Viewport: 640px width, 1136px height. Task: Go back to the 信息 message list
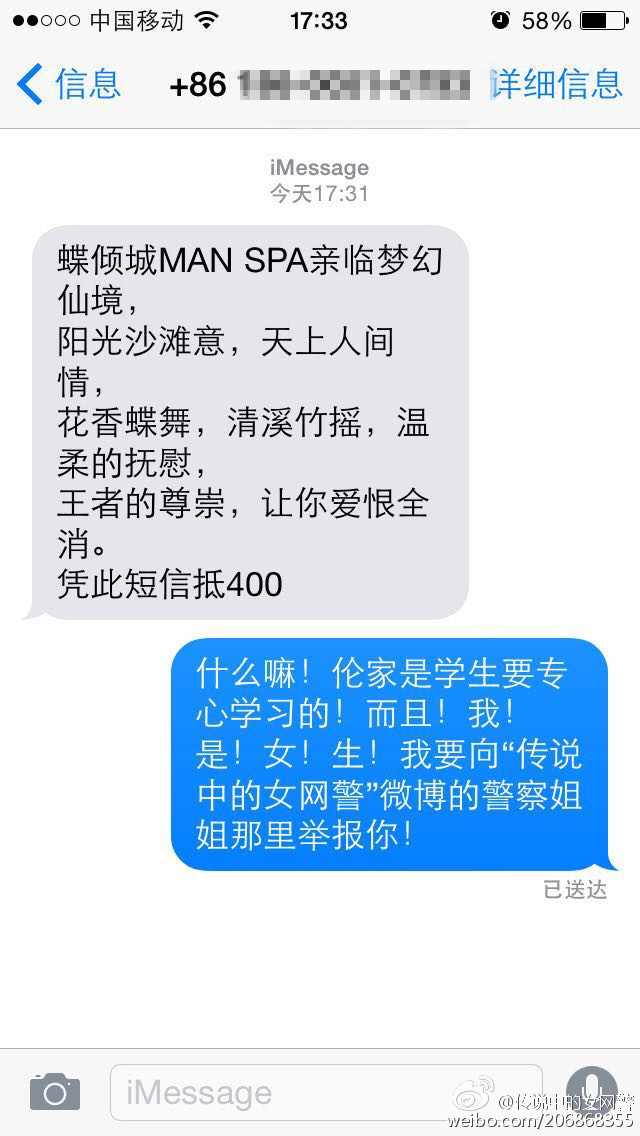coord(68,84)
